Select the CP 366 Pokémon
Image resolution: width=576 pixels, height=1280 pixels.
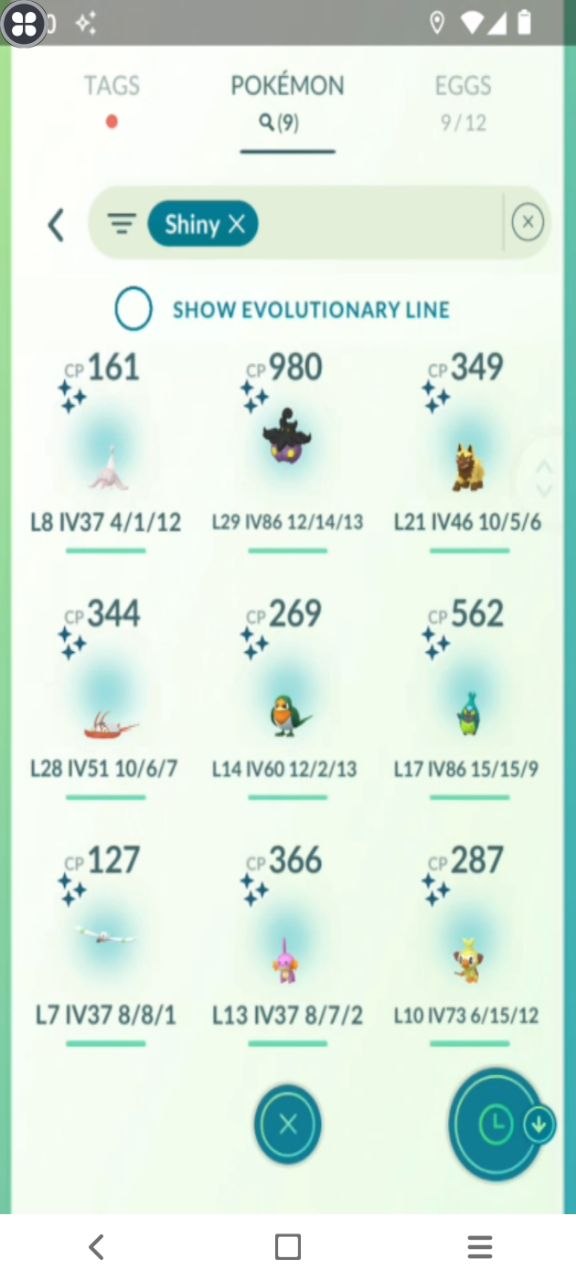point(288,944)
